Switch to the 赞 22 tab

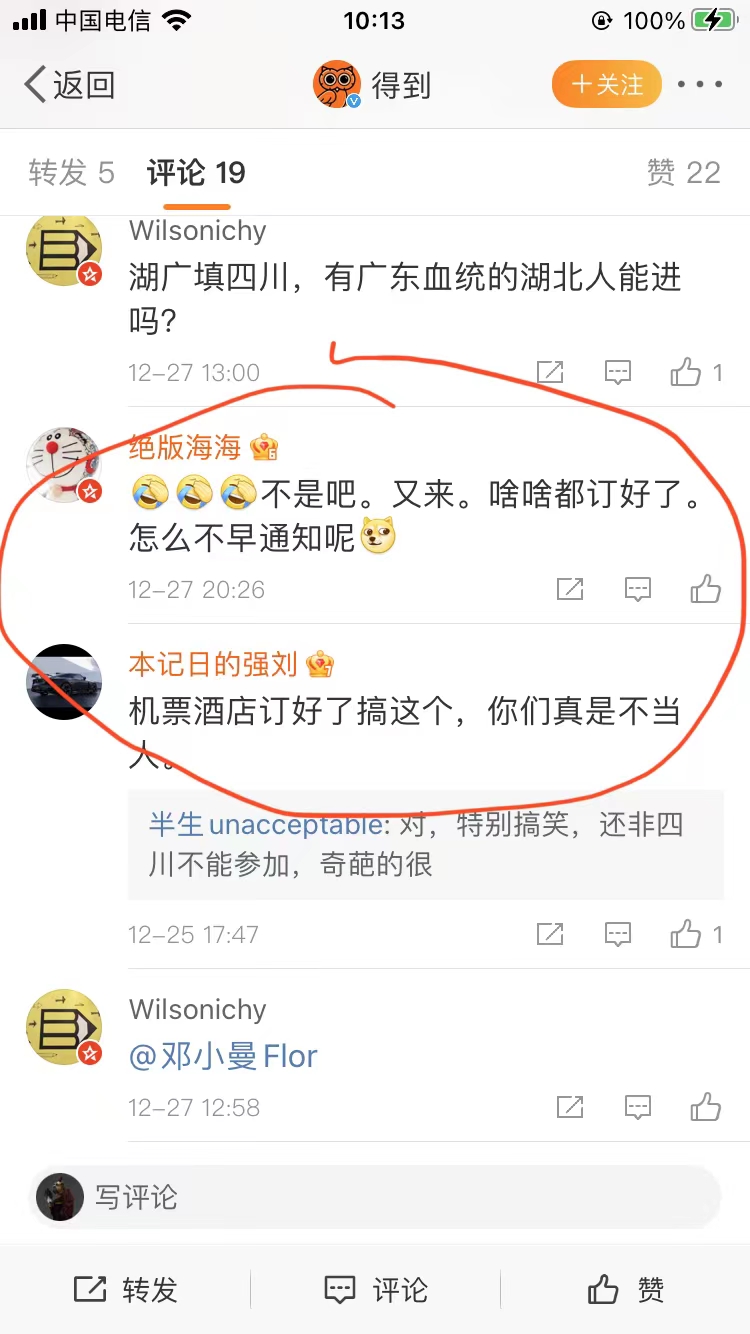click(x=683, y=173)
